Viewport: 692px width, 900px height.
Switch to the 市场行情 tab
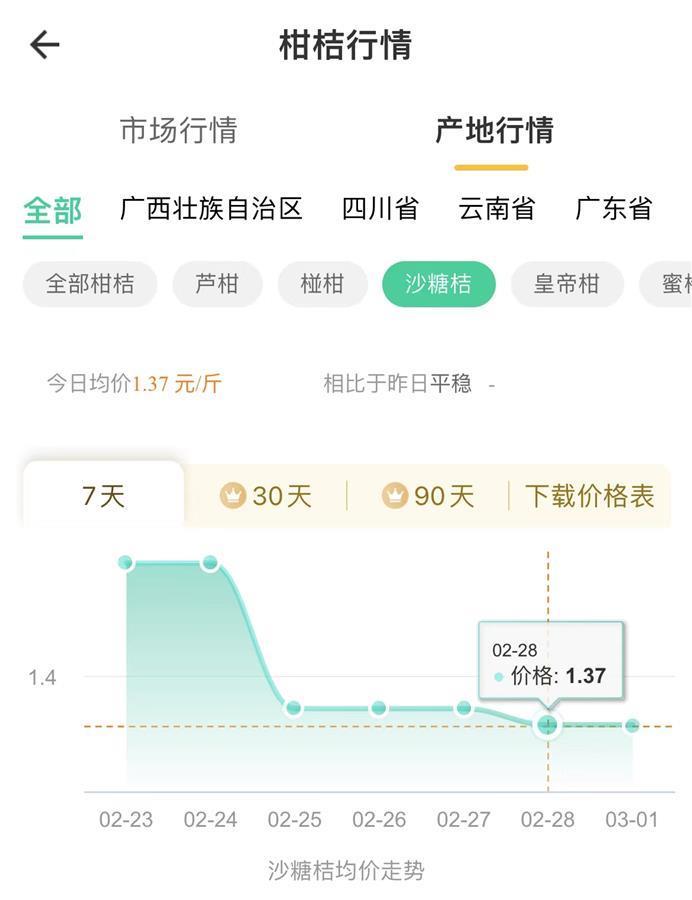[178, 130]
